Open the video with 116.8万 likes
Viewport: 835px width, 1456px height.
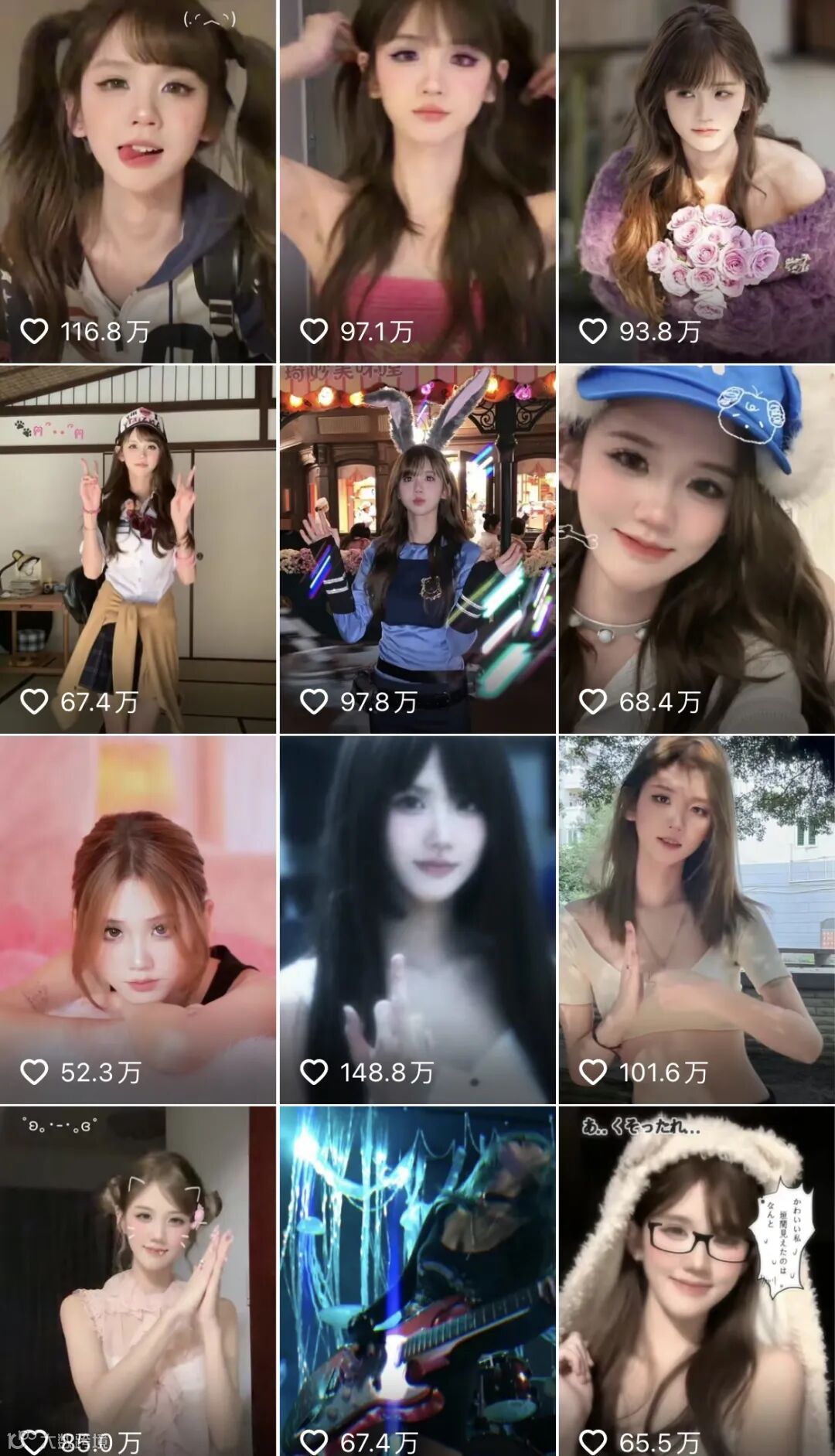pyautogui.click(x=138, y=181)
